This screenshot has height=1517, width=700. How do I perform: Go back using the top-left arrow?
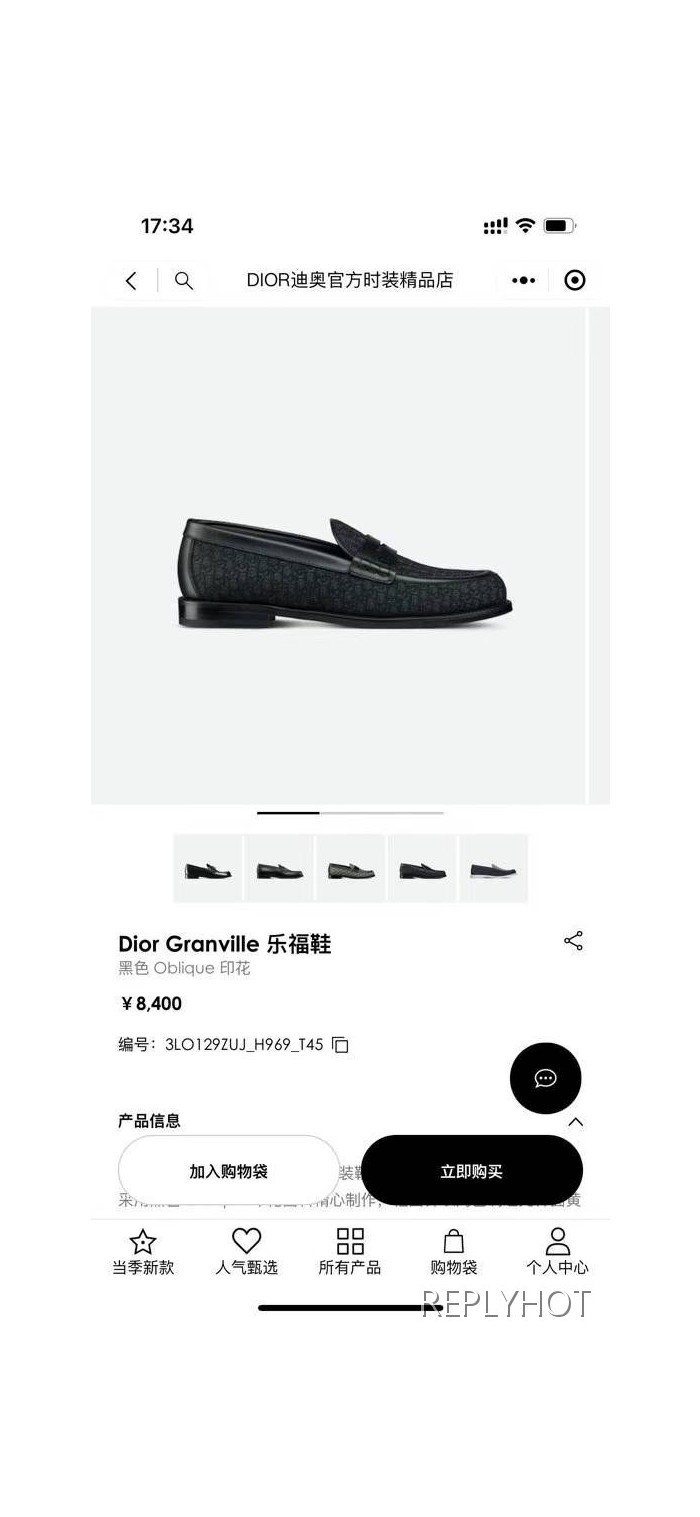coord(131,281)
